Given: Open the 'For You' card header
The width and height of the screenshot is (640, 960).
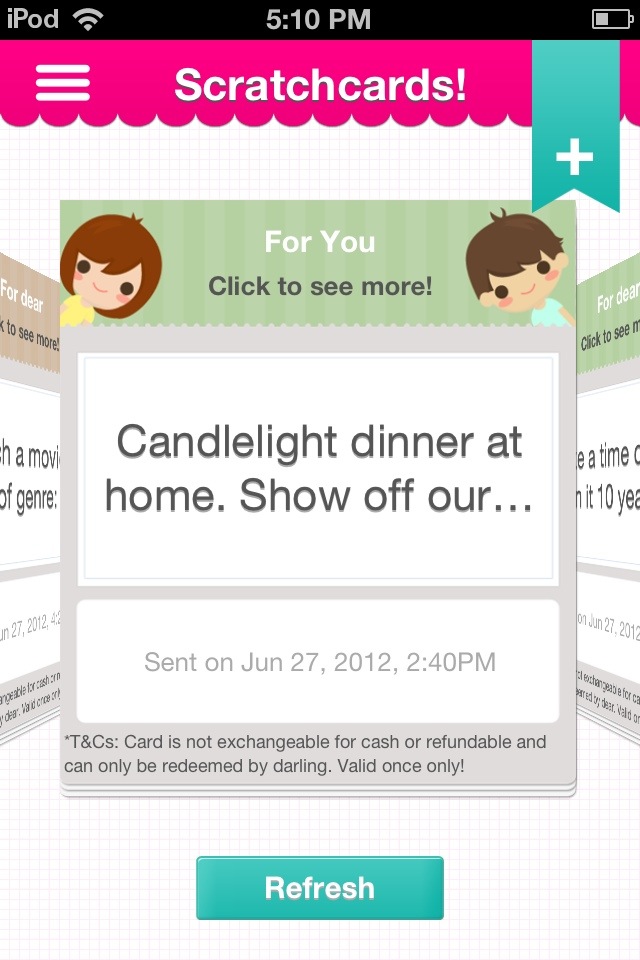Looking at the screenshot, I should coord(319,264).
